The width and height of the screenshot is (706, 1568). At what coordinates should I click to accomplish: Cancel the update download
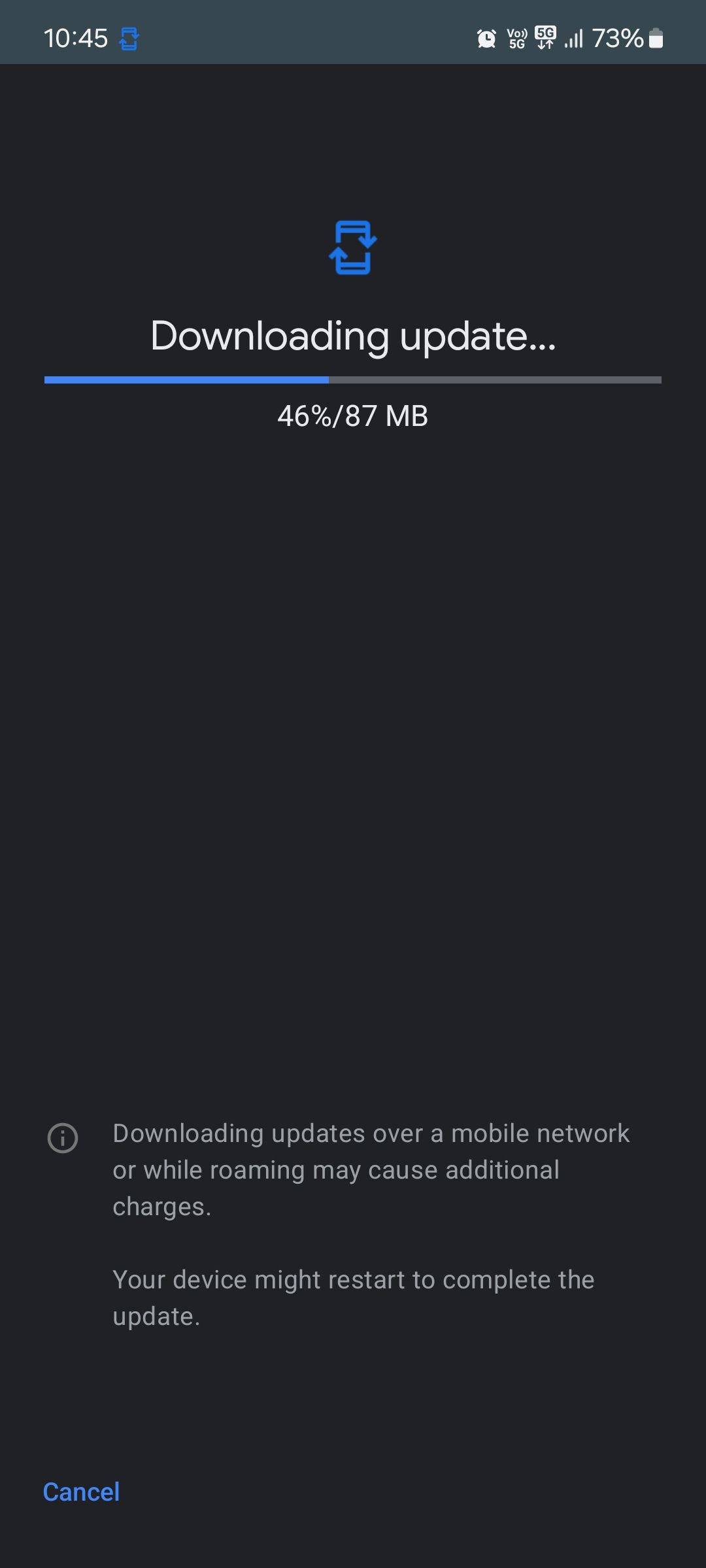pyautogui.click(x=81, y=1492)
